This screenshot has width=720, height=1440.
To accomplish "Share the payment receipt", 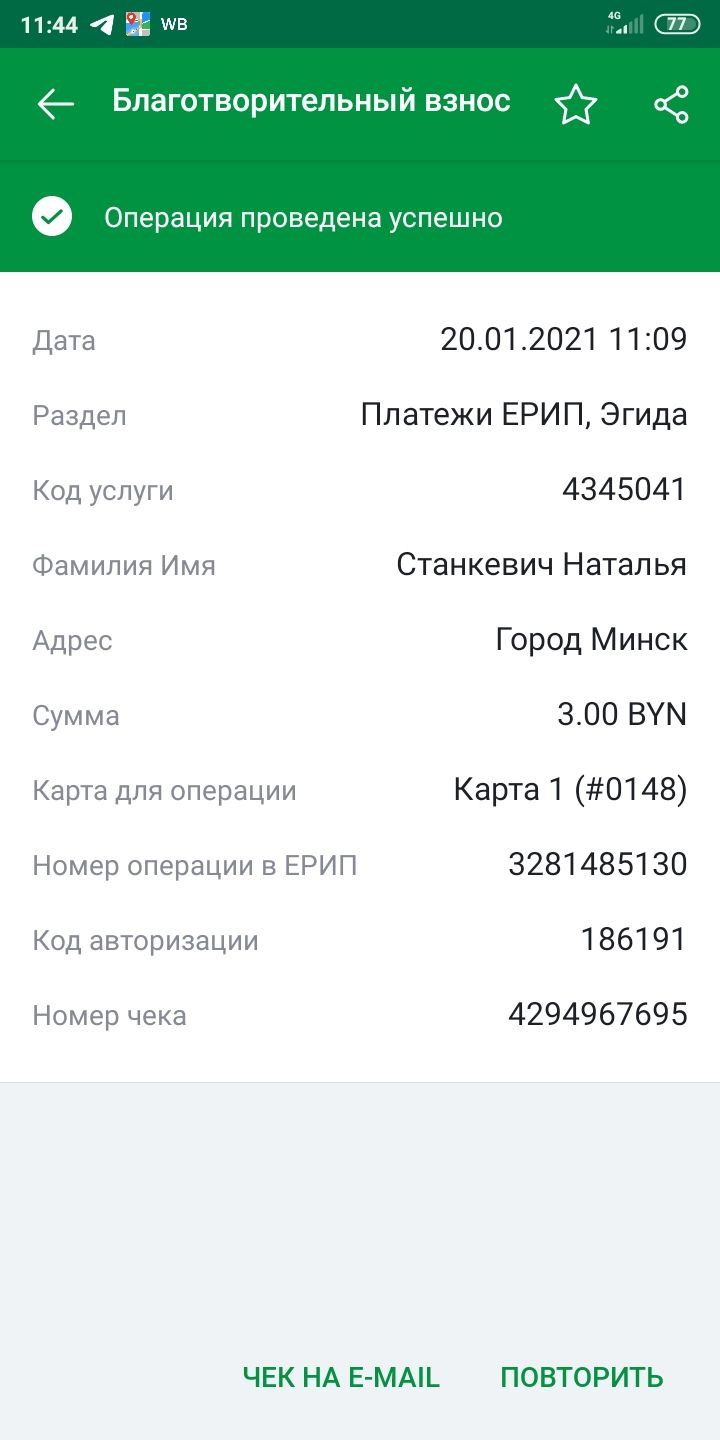I will 671,104.
